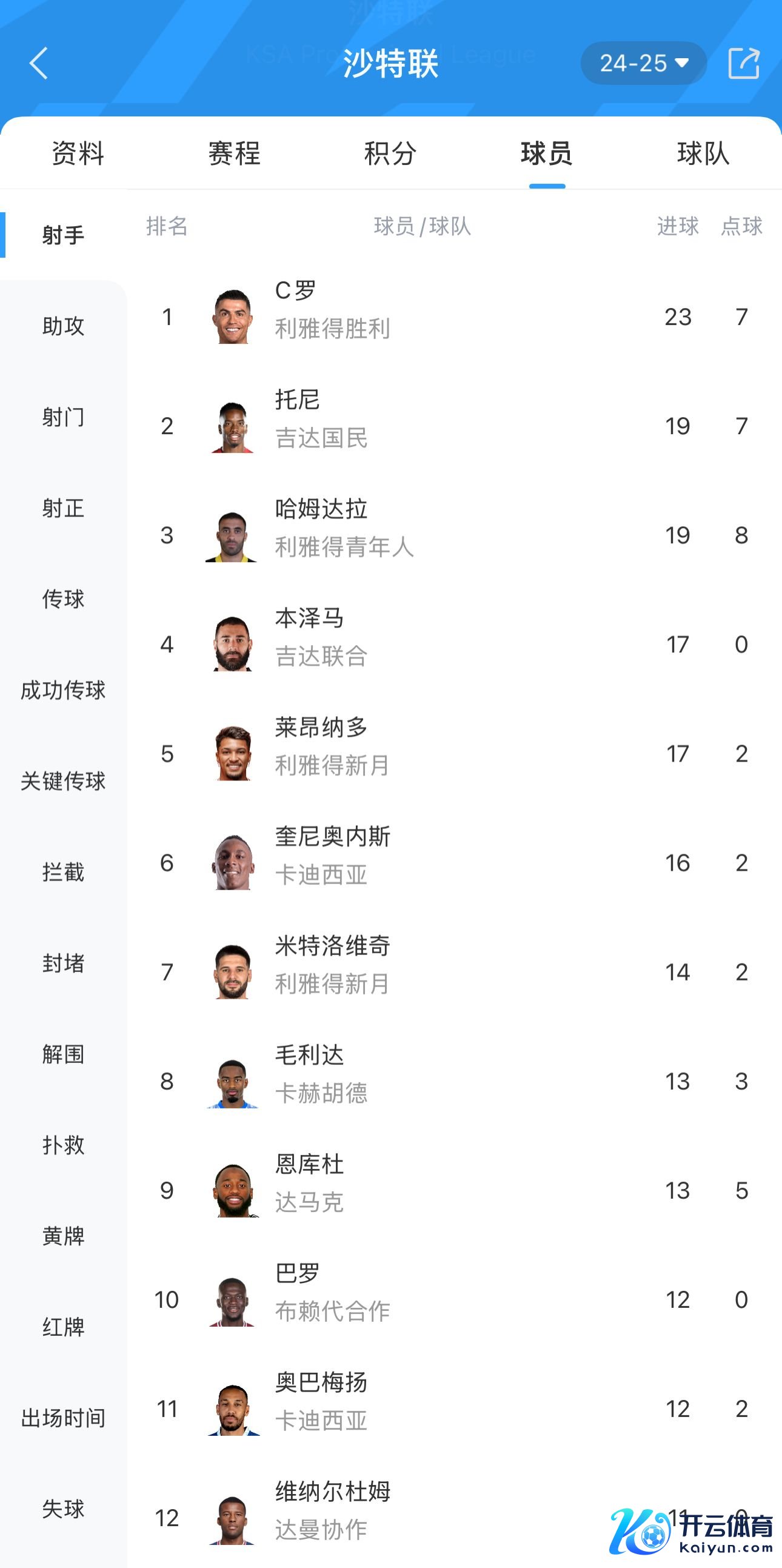Choose 出场时间 from the side list
This screenshot has width=782, height=1568.
[x=63, y=1418]
